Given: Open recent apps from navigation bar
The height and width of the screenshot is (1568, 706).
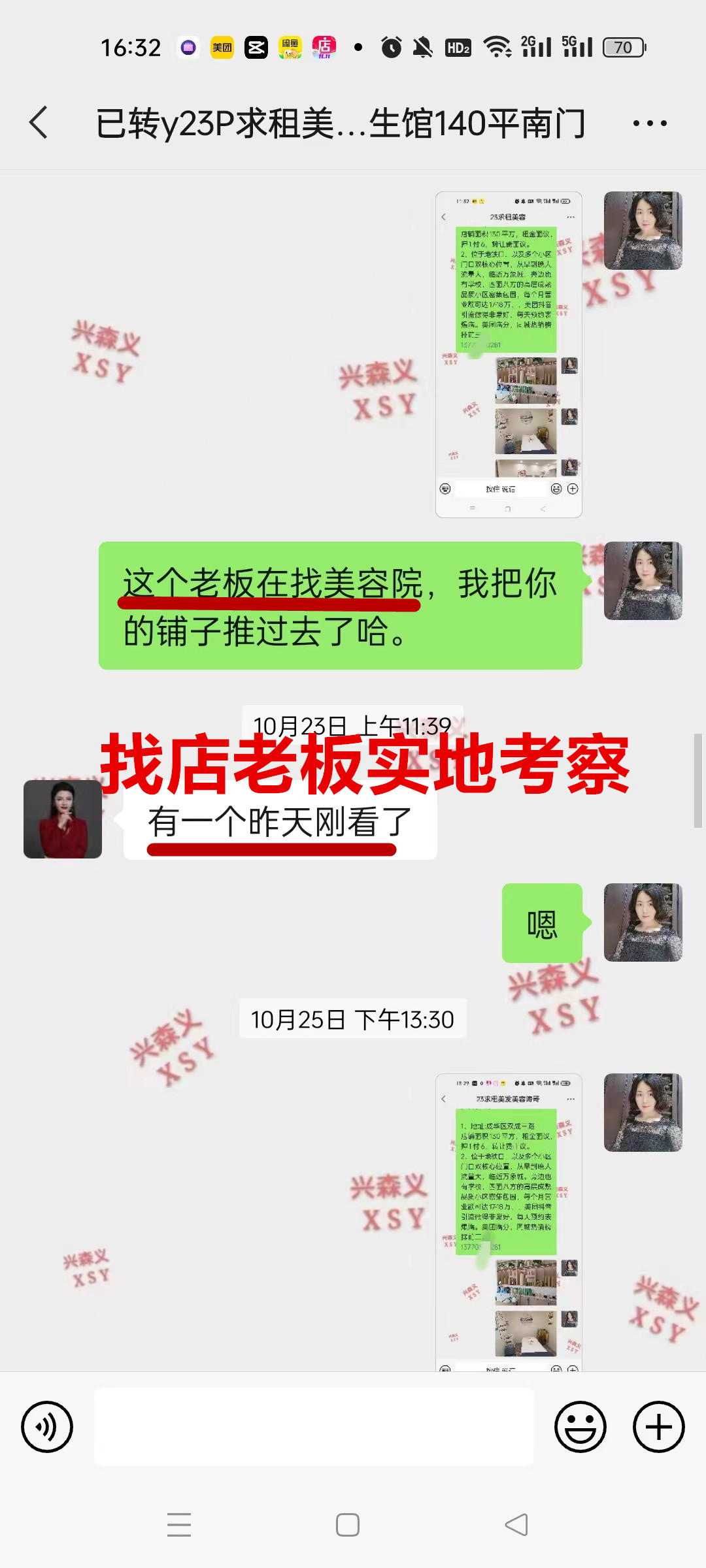Looking at the screenshot, I should pos(179,1525).
